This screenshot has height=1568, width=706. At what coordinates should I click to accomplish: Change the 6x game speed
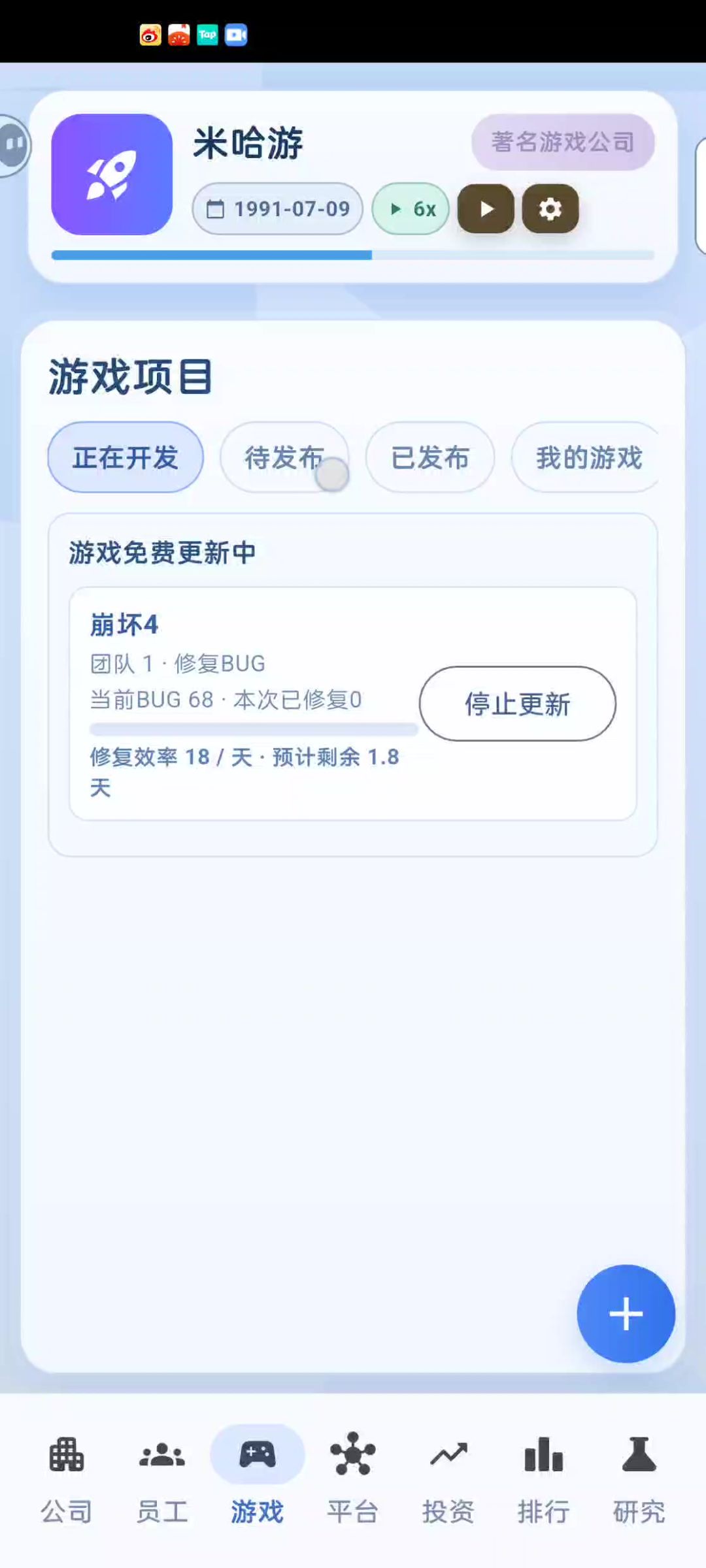411,209
